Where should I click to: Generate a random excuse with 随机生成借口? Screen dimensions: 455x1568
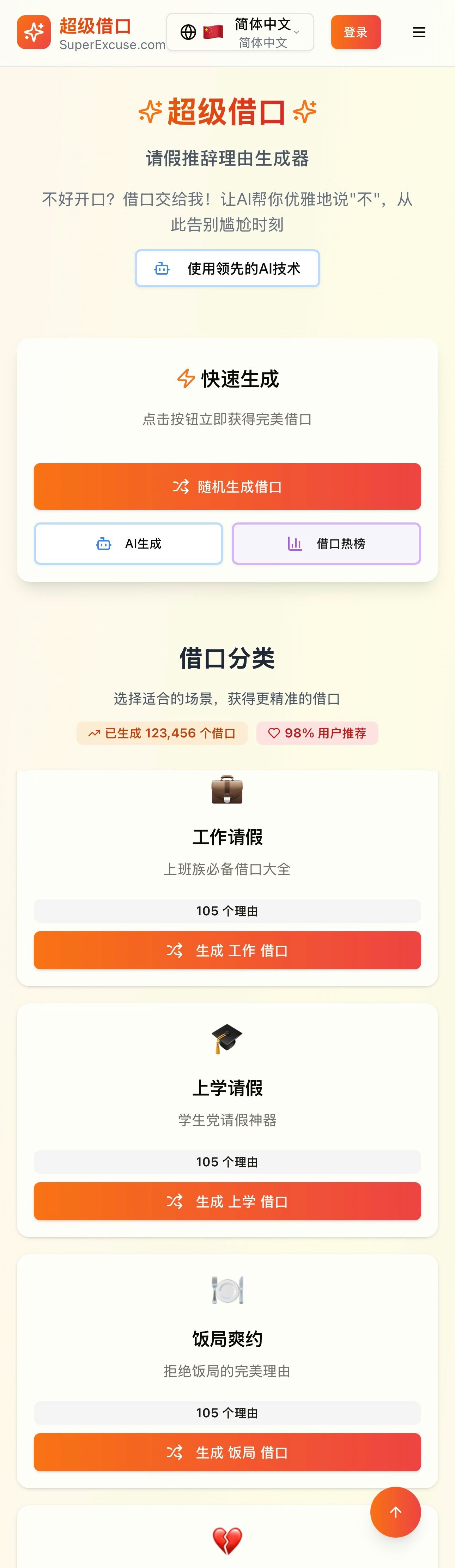click(x=227, y=486)
